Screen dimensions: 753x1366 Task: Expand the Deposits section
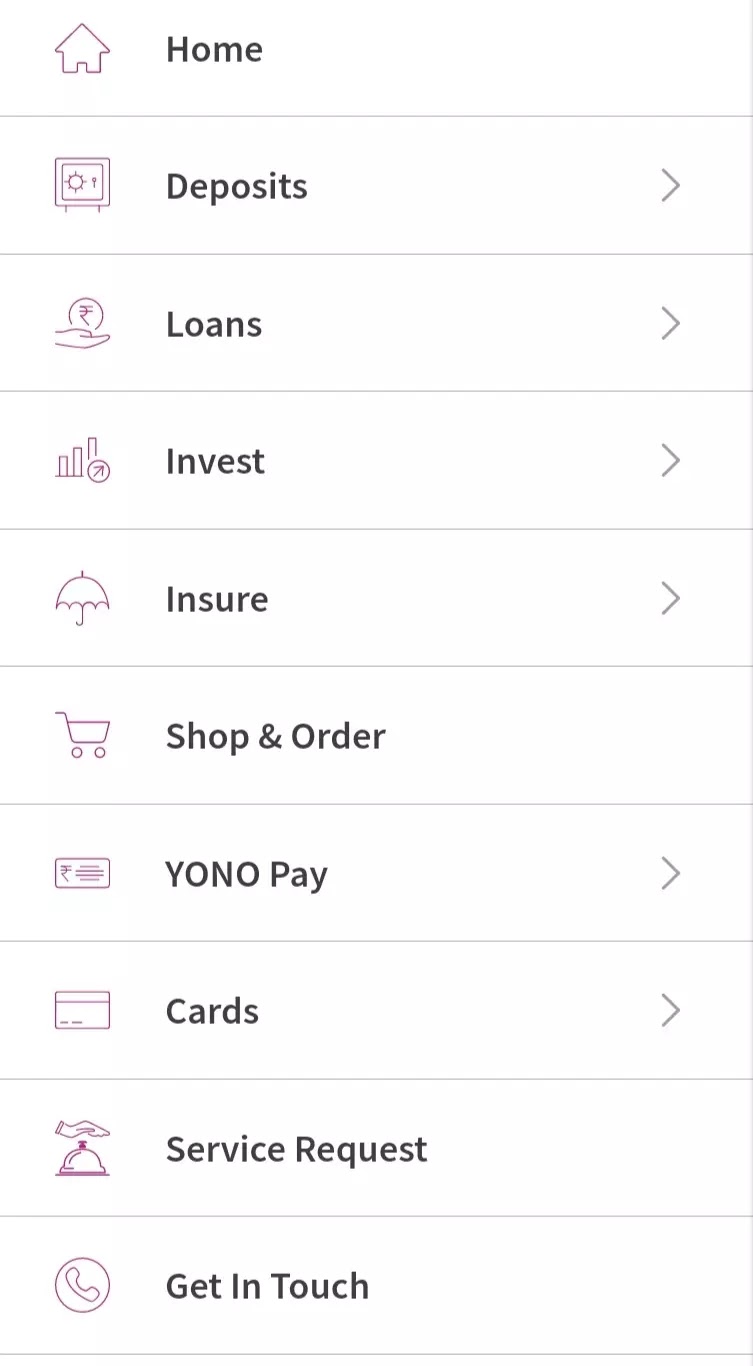pos(236,187)
